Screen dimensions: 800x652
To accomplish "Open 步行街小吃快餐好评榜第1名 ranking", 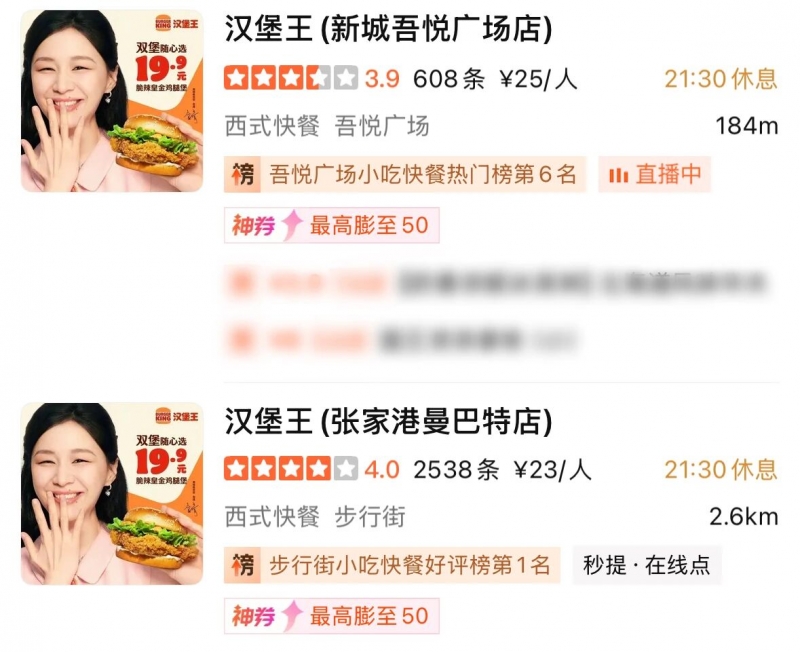I will point(393,565).
